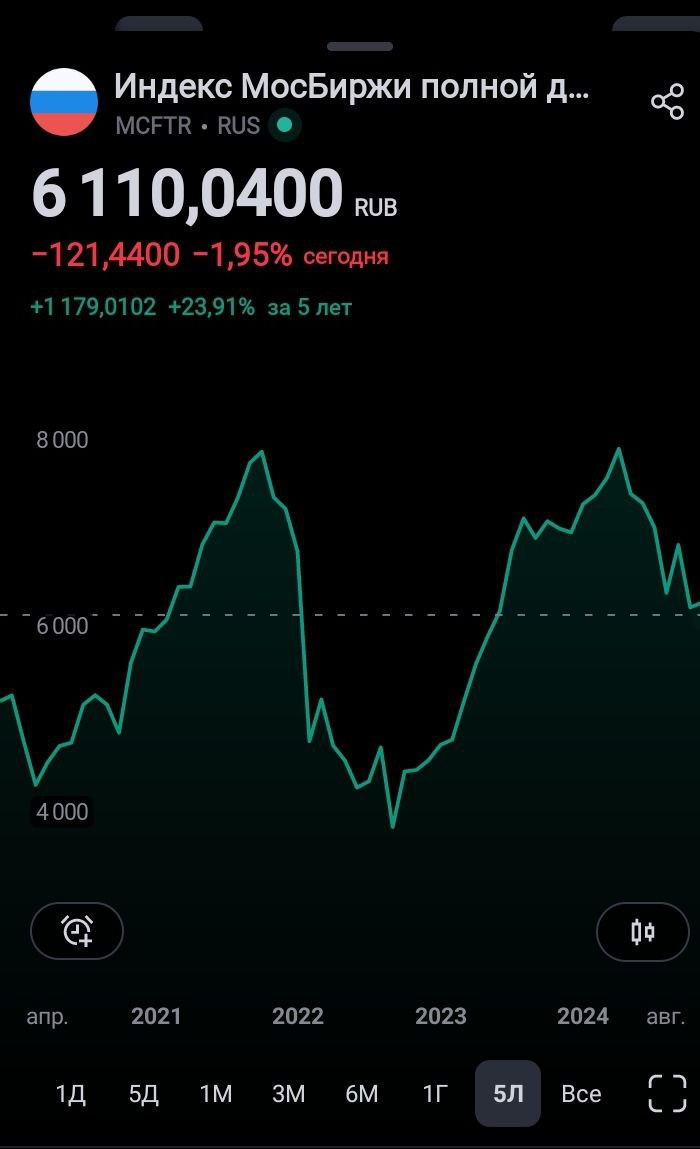700x1149 pixels.
Task: Choose the 6М chart range
Action: click(x=362, y=1094)
